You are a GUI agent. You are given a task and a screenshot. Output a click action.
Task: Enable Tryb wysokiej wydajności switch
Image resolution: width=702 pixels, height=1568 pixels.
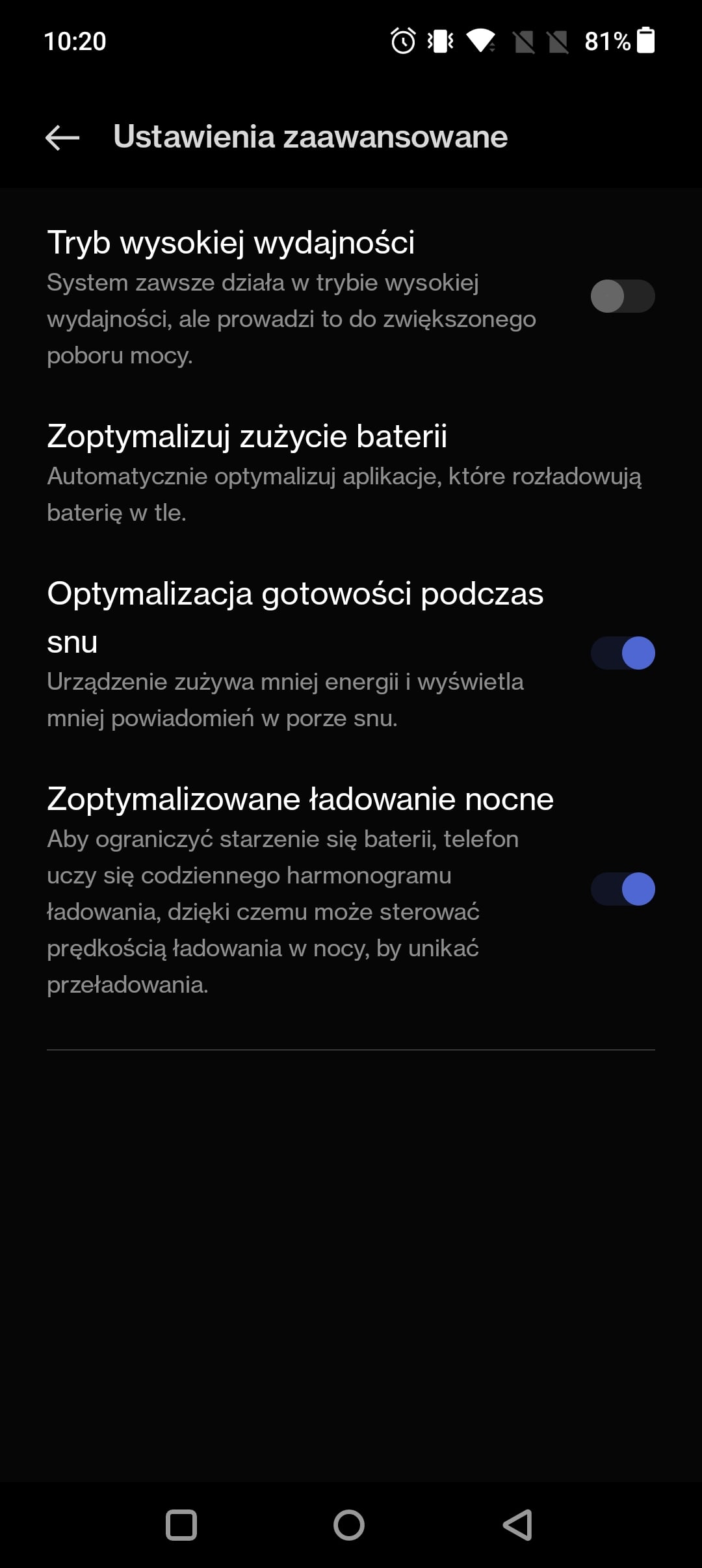pos(622,296)
